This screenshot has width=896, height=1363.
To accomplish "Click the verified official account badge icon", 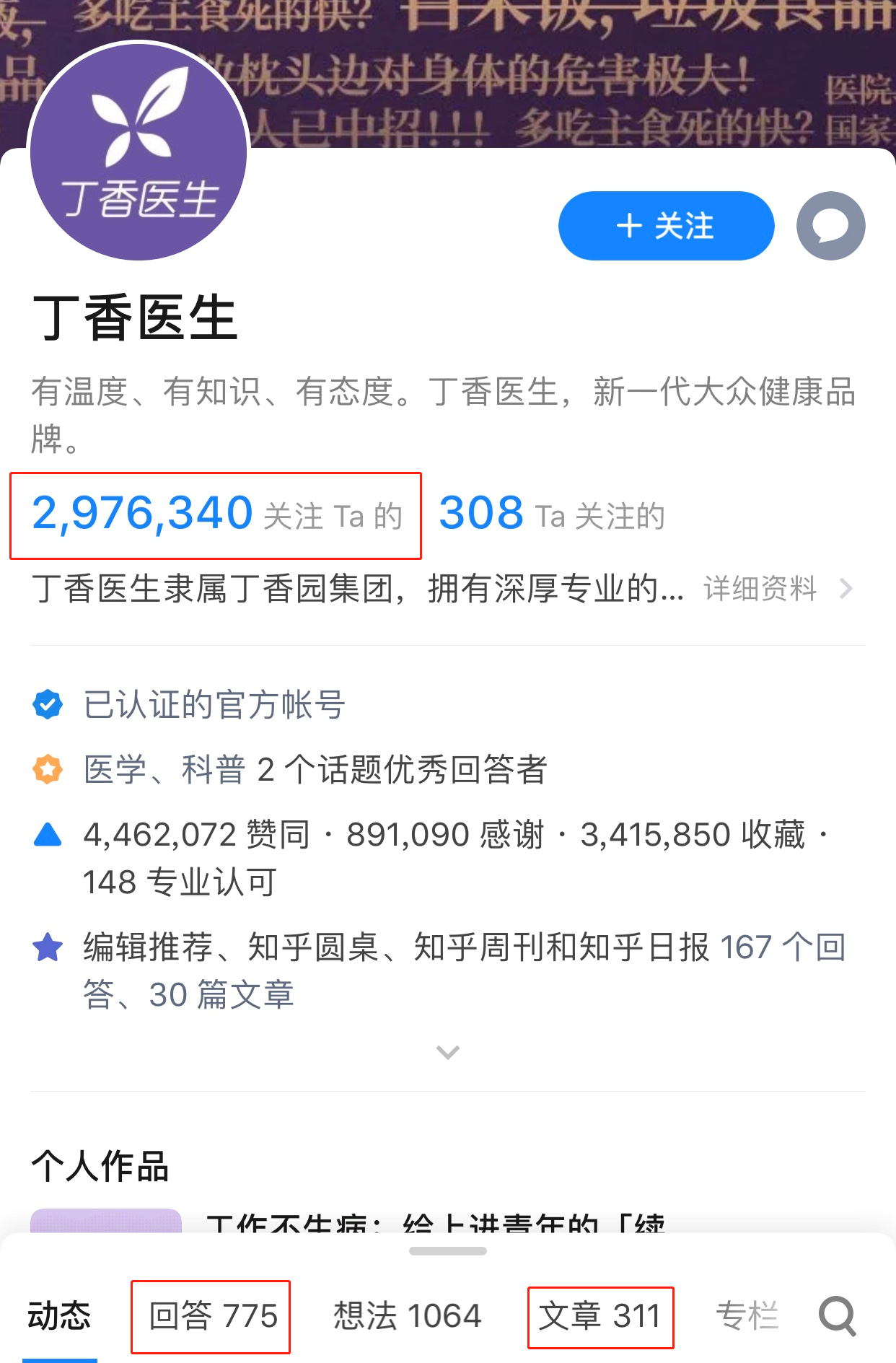I will coord(48,706).
